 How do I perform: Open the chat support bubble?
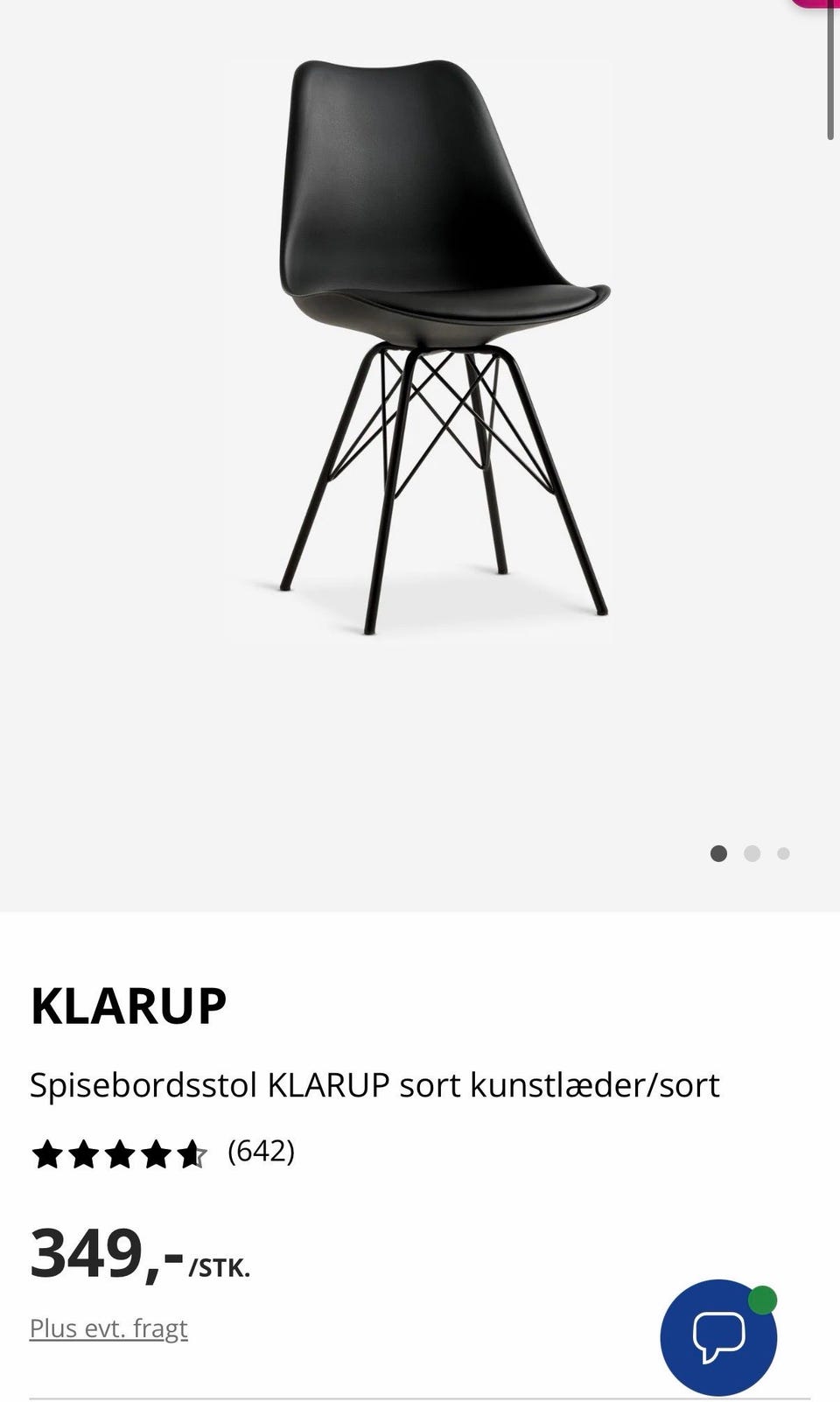pyautogui.click(x=718, y=1337)
